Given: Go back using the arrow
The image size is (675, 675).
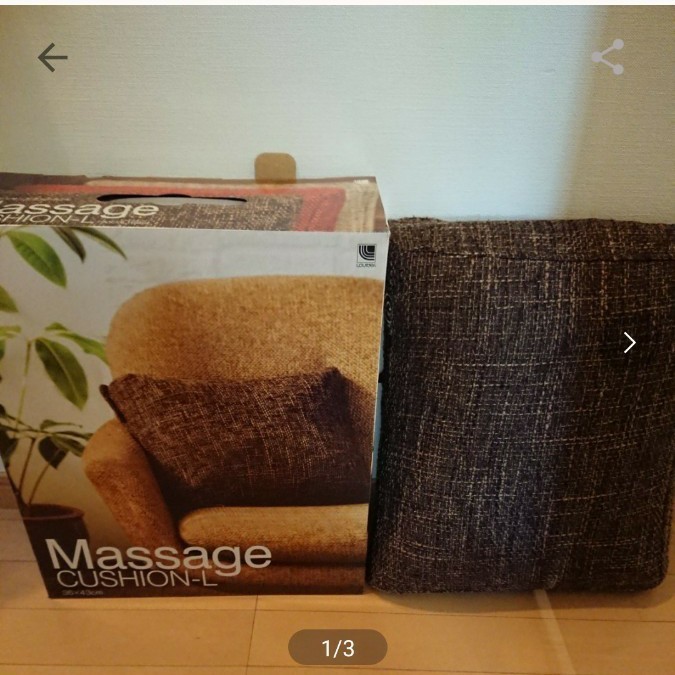Looking at the screenshot, I should (52, 58).
